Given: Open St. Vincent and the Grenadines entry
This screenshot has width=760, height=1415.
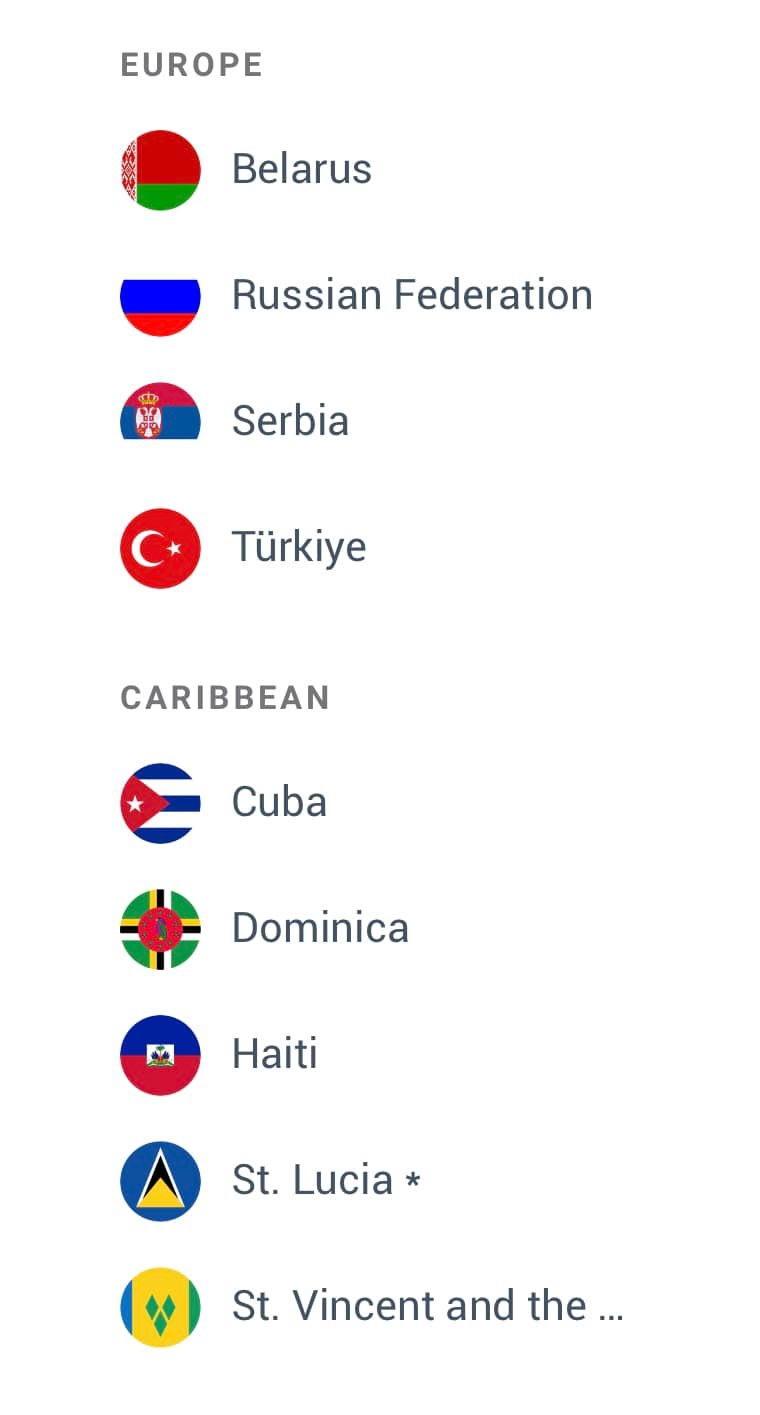Looking at the screenshot, I should [x=427, y=1306].
